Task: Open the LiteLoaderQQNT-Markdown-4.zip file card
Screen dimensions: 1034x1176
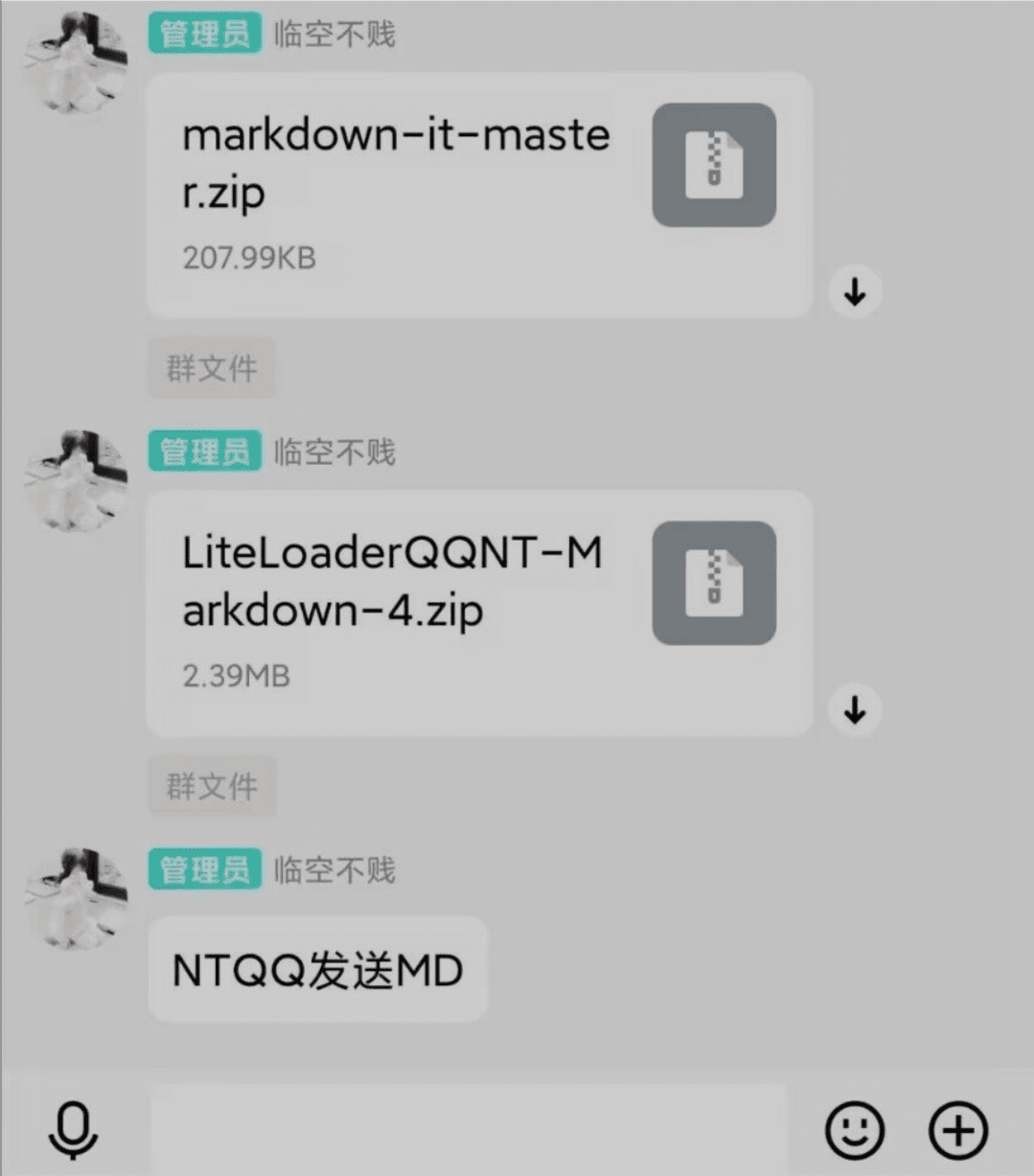Action: coord(479,612)
